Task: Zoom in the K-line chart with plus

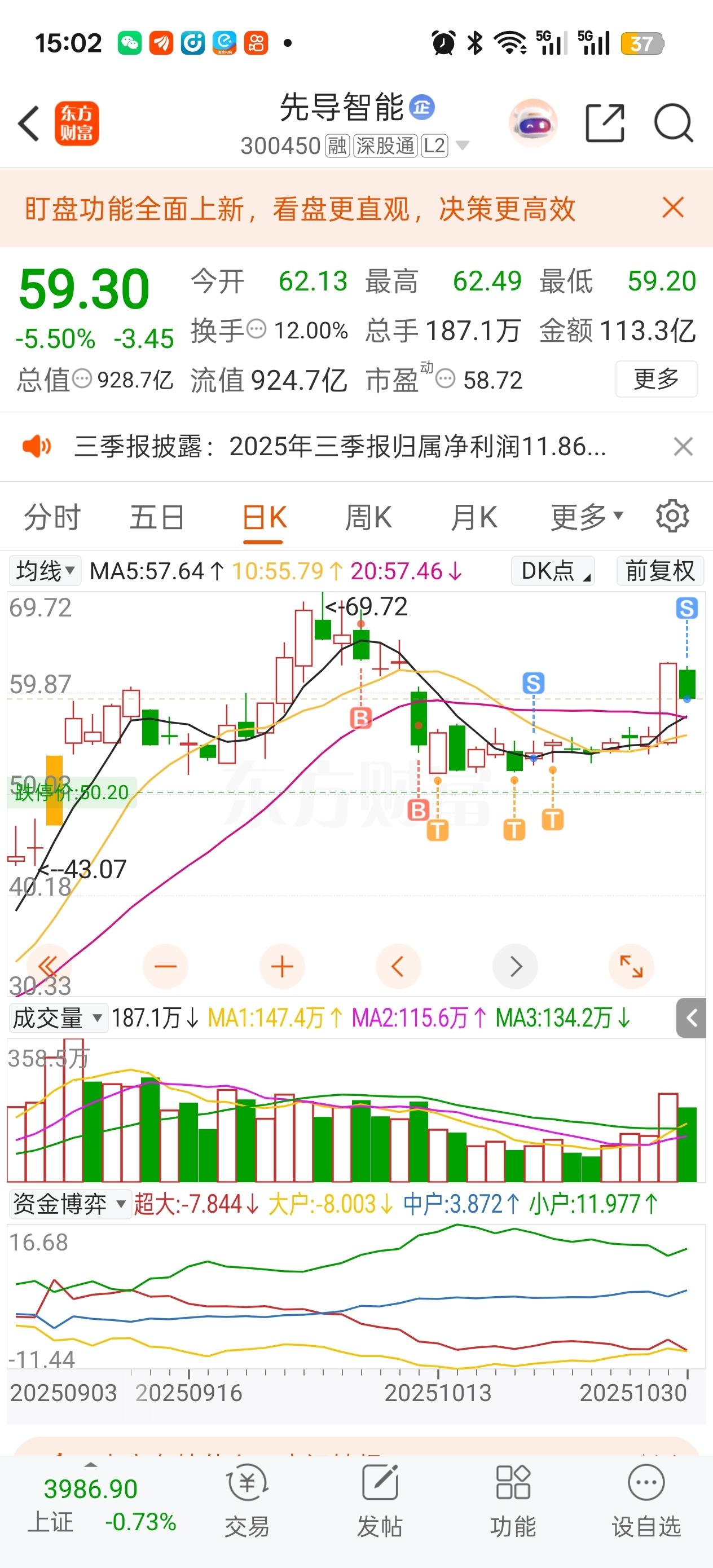Action: (x=282, y=967)
